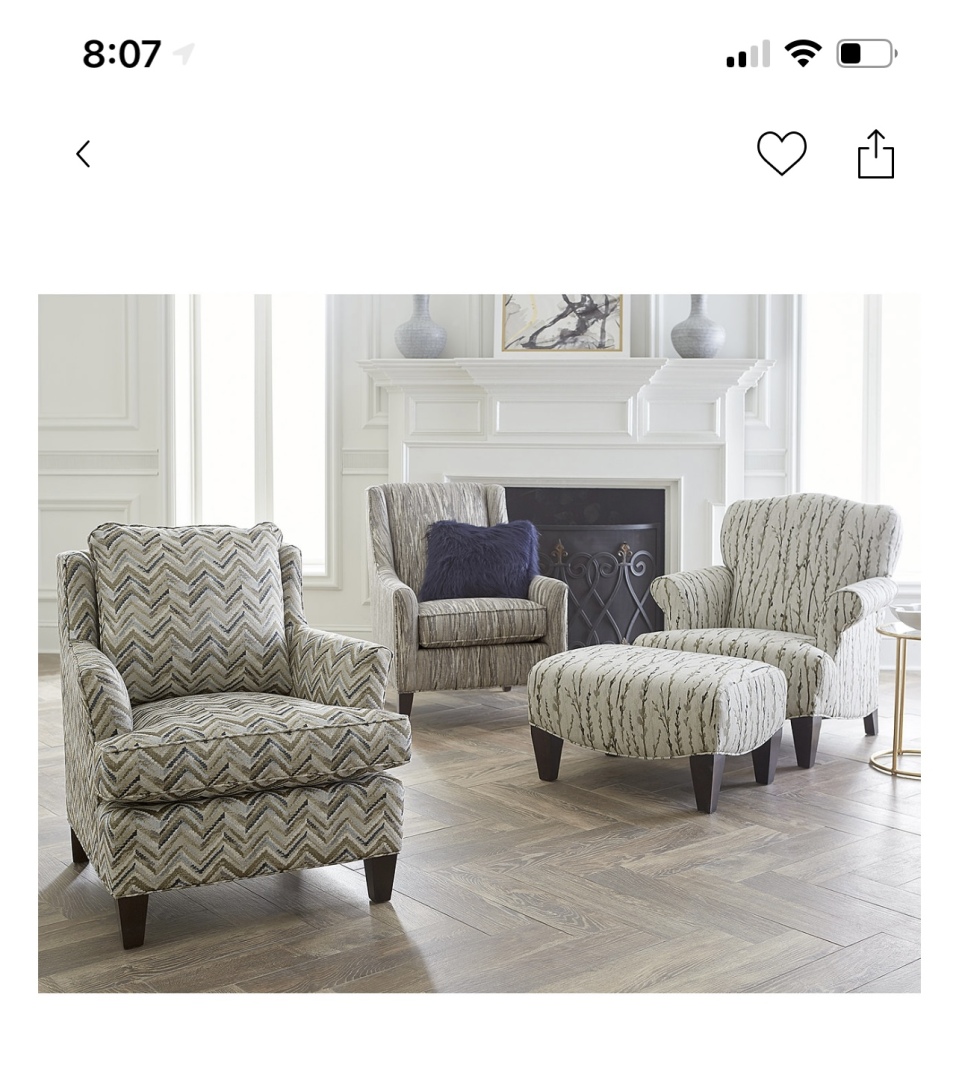Save this product to favorites
Viewport: 959px width, 1080px height.
tap(781, 154)
